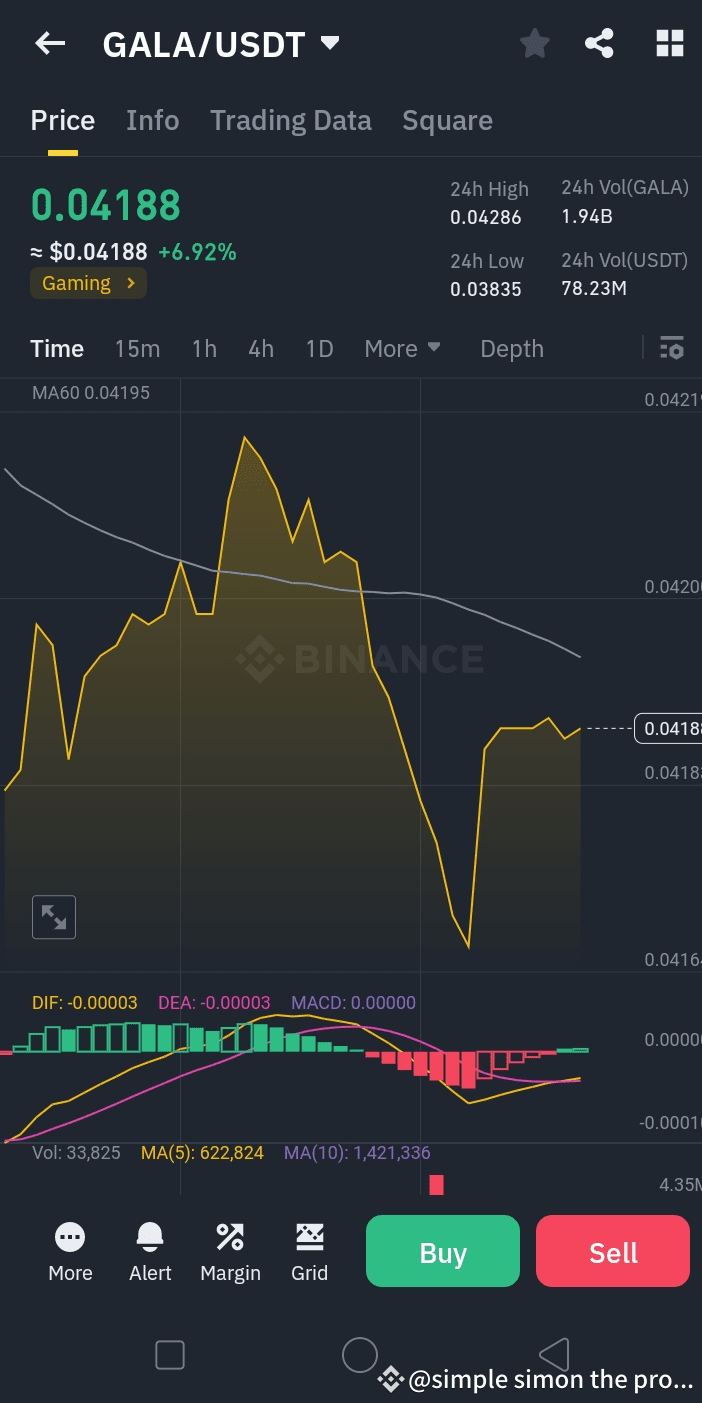Set a price Alert
The width and height of the screenshot is (702, 1403).
(x=150, y=1251)
